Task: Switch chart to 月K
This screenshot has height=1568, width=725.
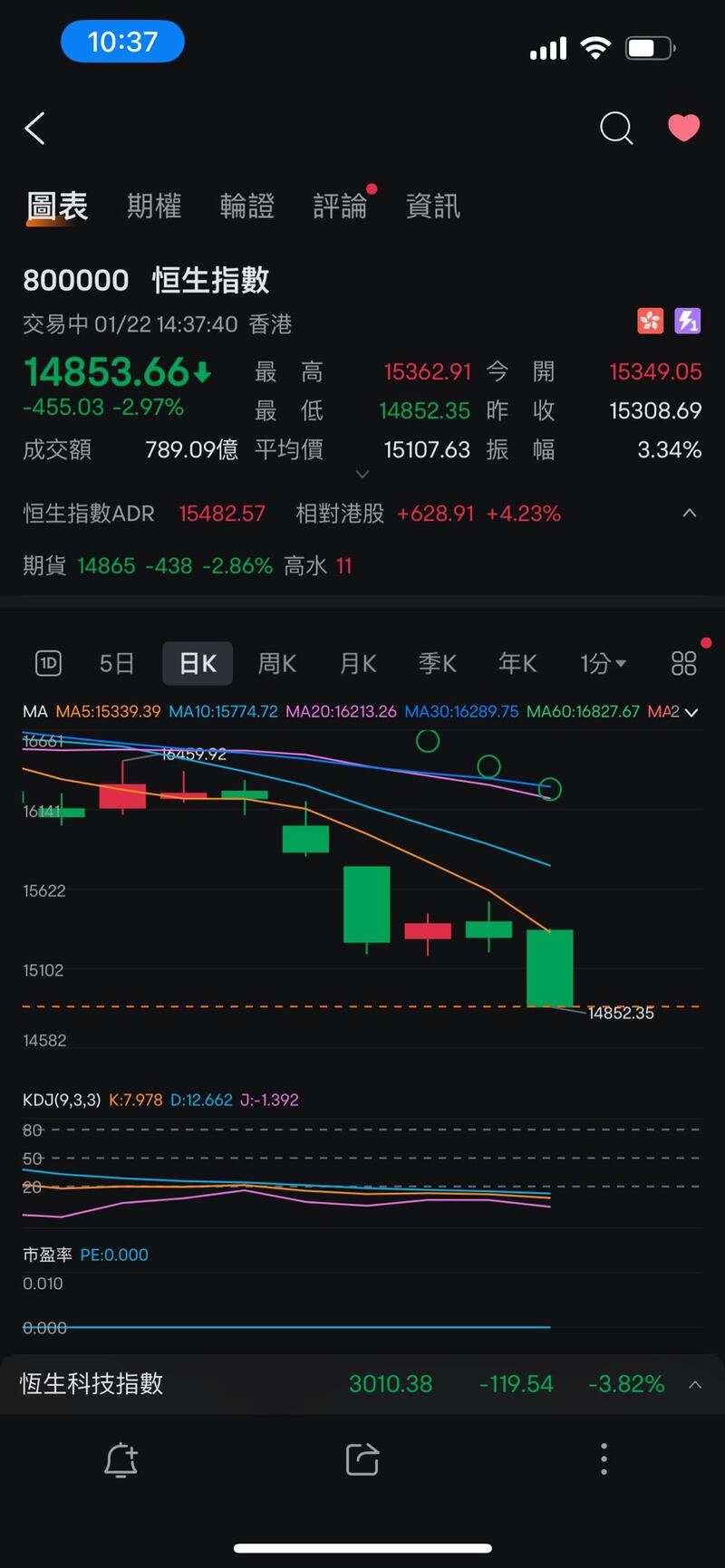Action: (357, 664)
